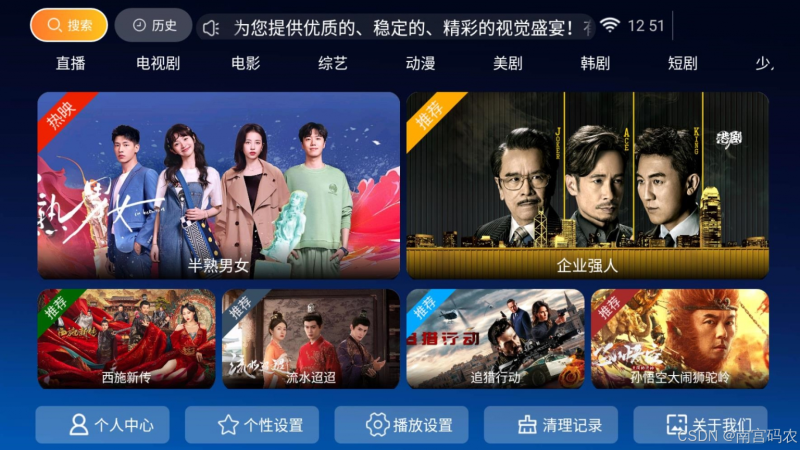
Task: Open the 韩剧 tab
Action: 595,64
